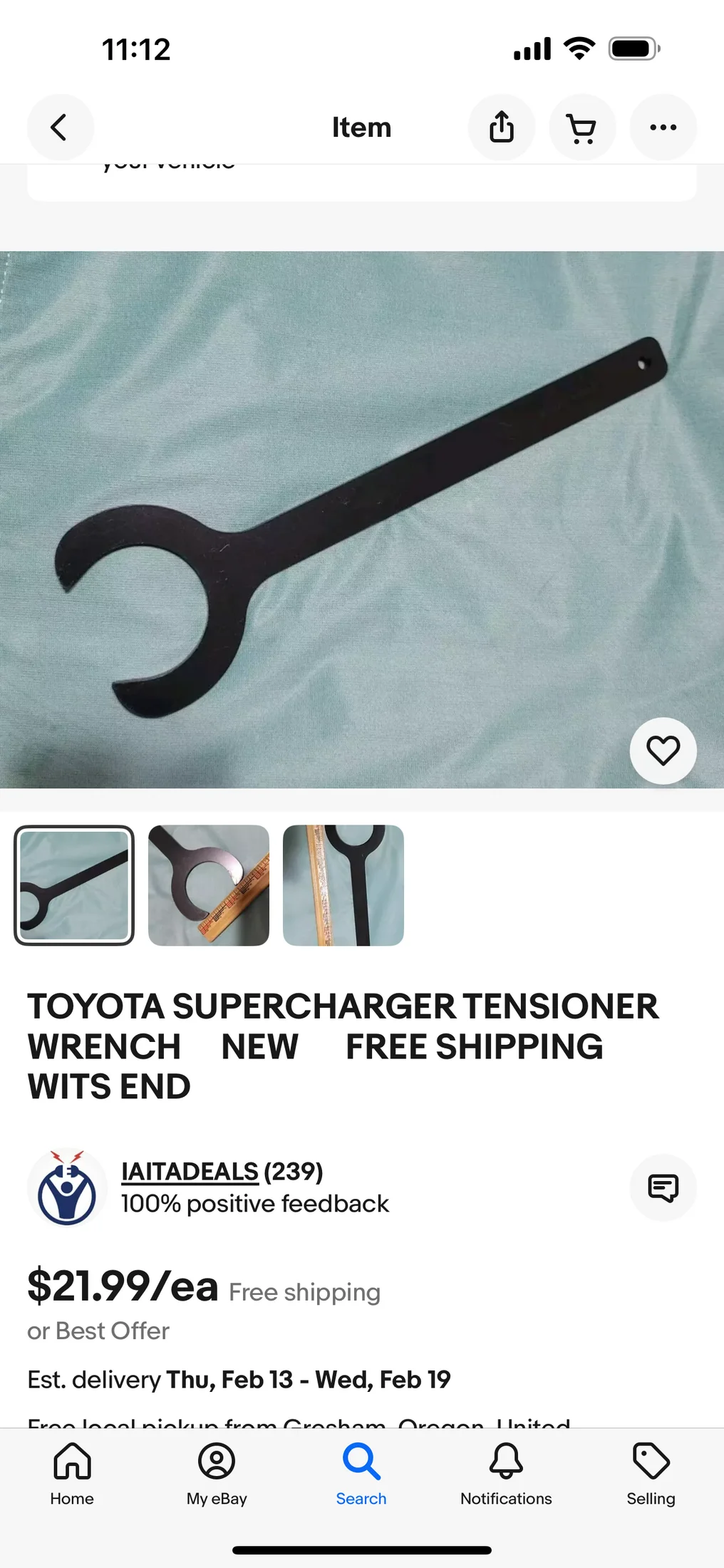The width and height of the screenshot is (724, 1568).
Task: Go back using the back arrow
Action: coord(60,128)
